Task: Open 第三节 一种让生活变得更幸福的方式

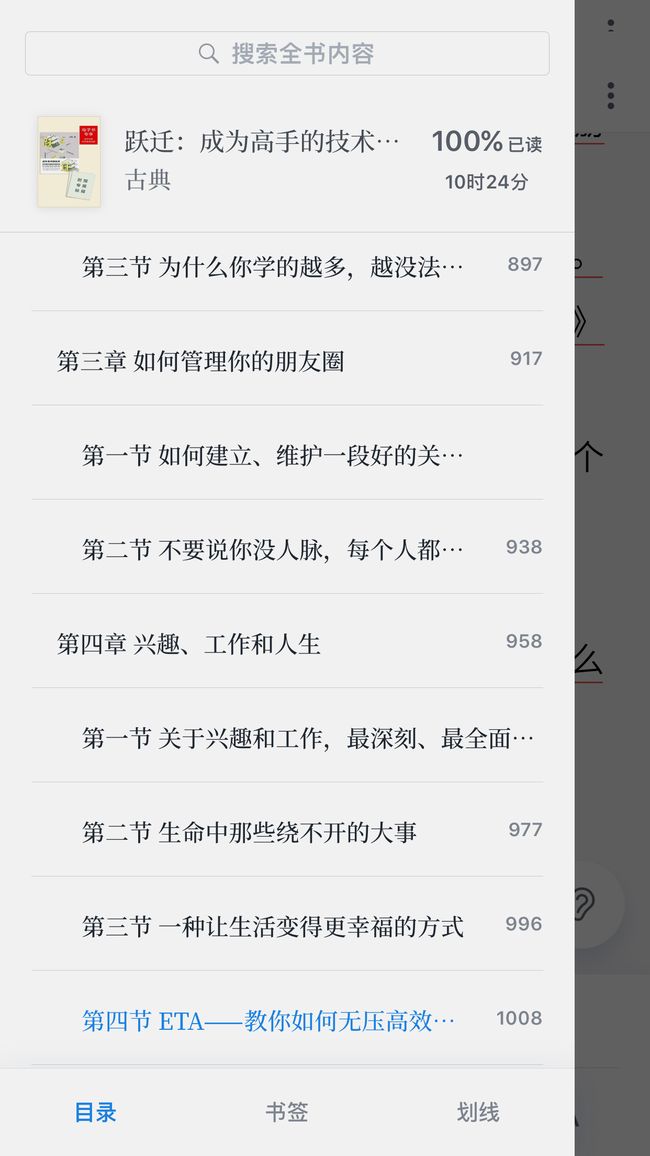Action: pyautogui.click(x=287, y=927)
